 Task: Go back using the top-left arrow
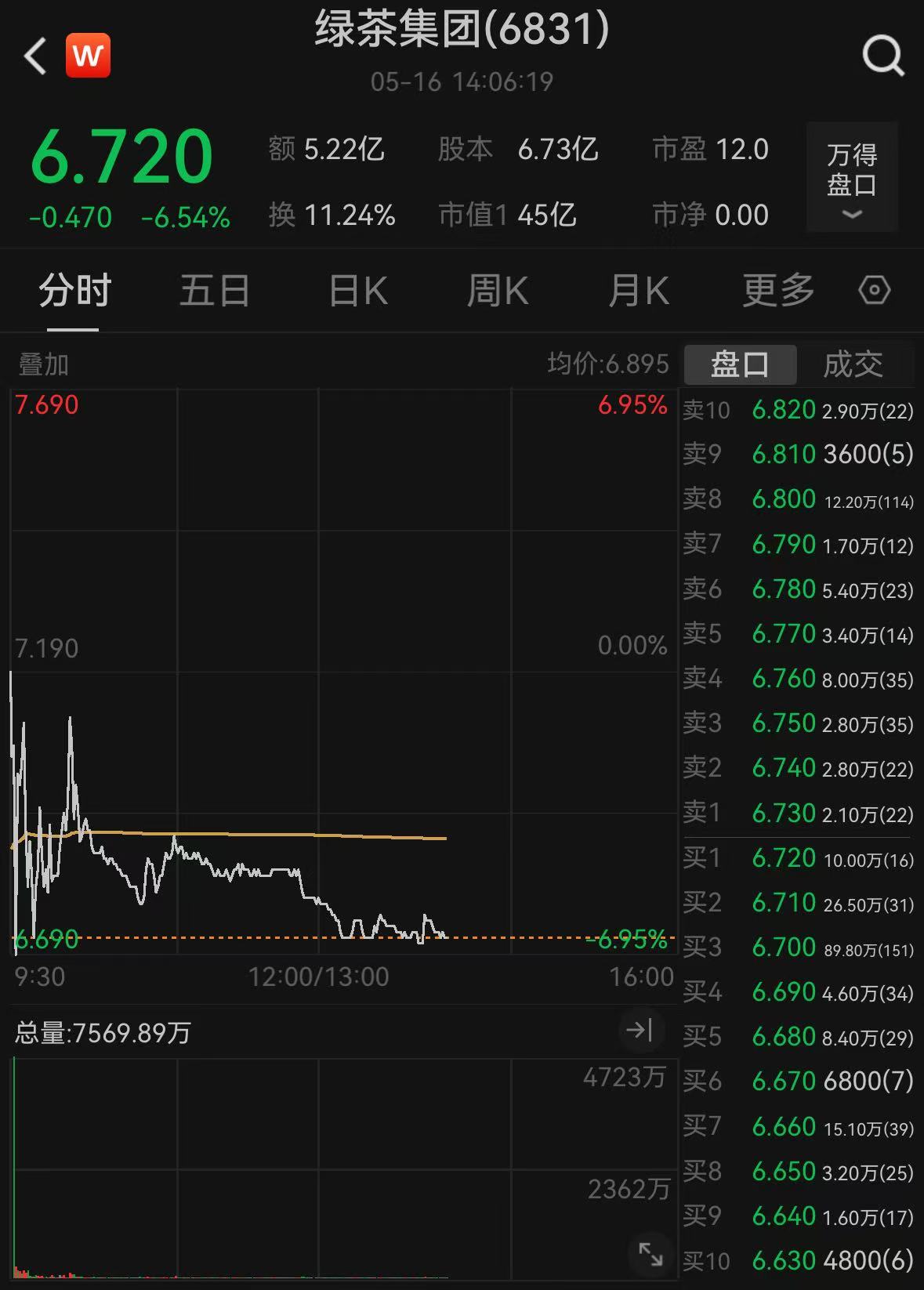click(x=36, y=56)
